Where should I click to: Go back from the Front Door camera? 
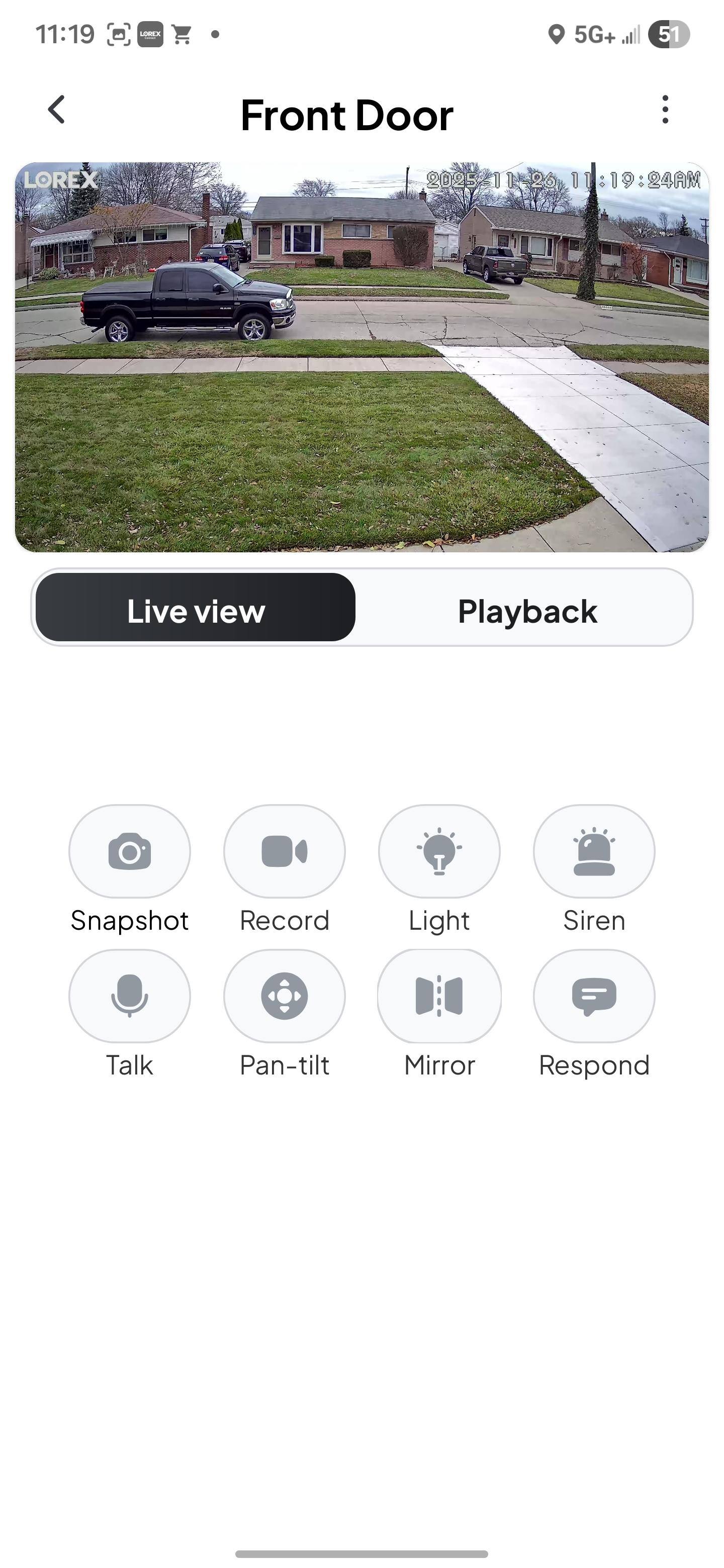click(x=57, y=110)
